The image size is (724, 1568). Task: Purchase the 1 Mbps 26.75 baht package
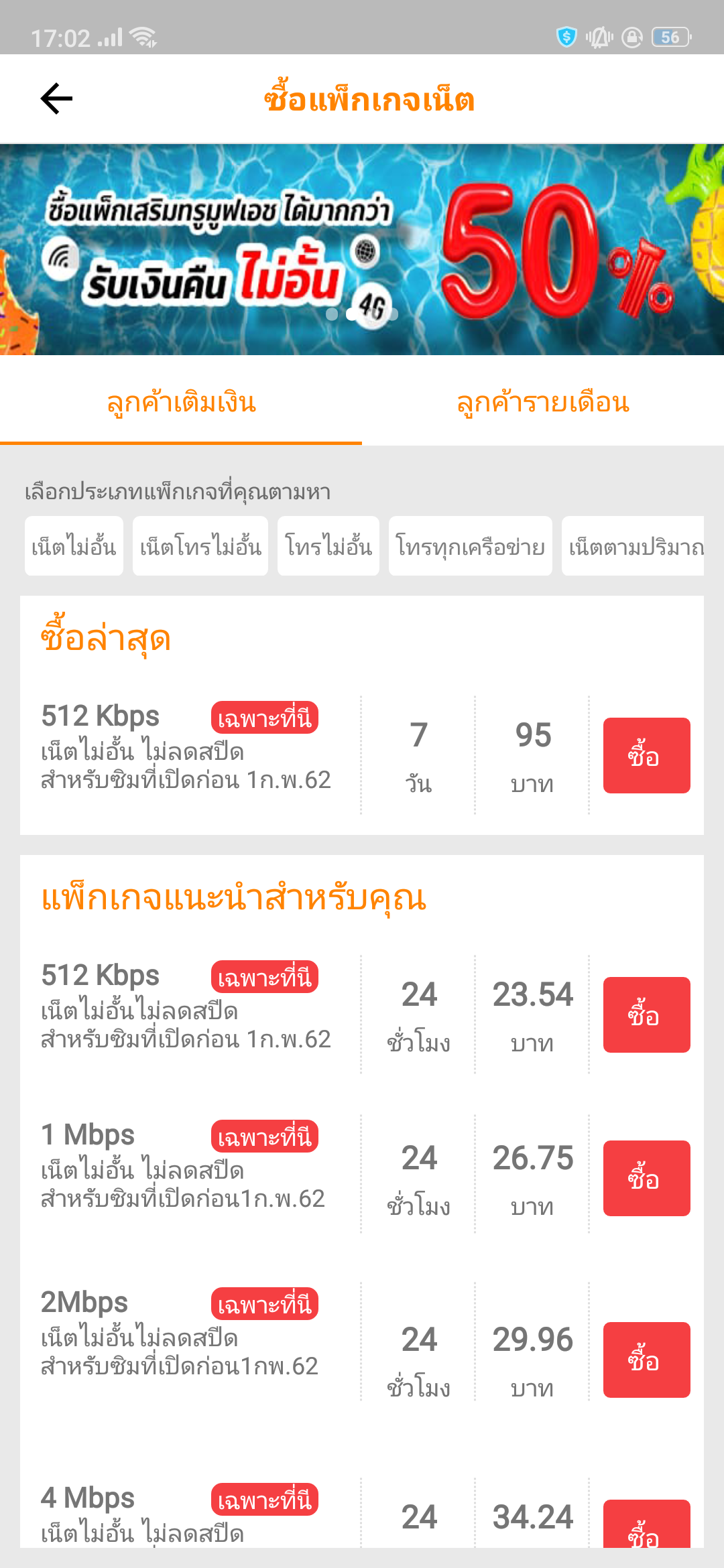pyautogui.click(x=646, y=1178)
